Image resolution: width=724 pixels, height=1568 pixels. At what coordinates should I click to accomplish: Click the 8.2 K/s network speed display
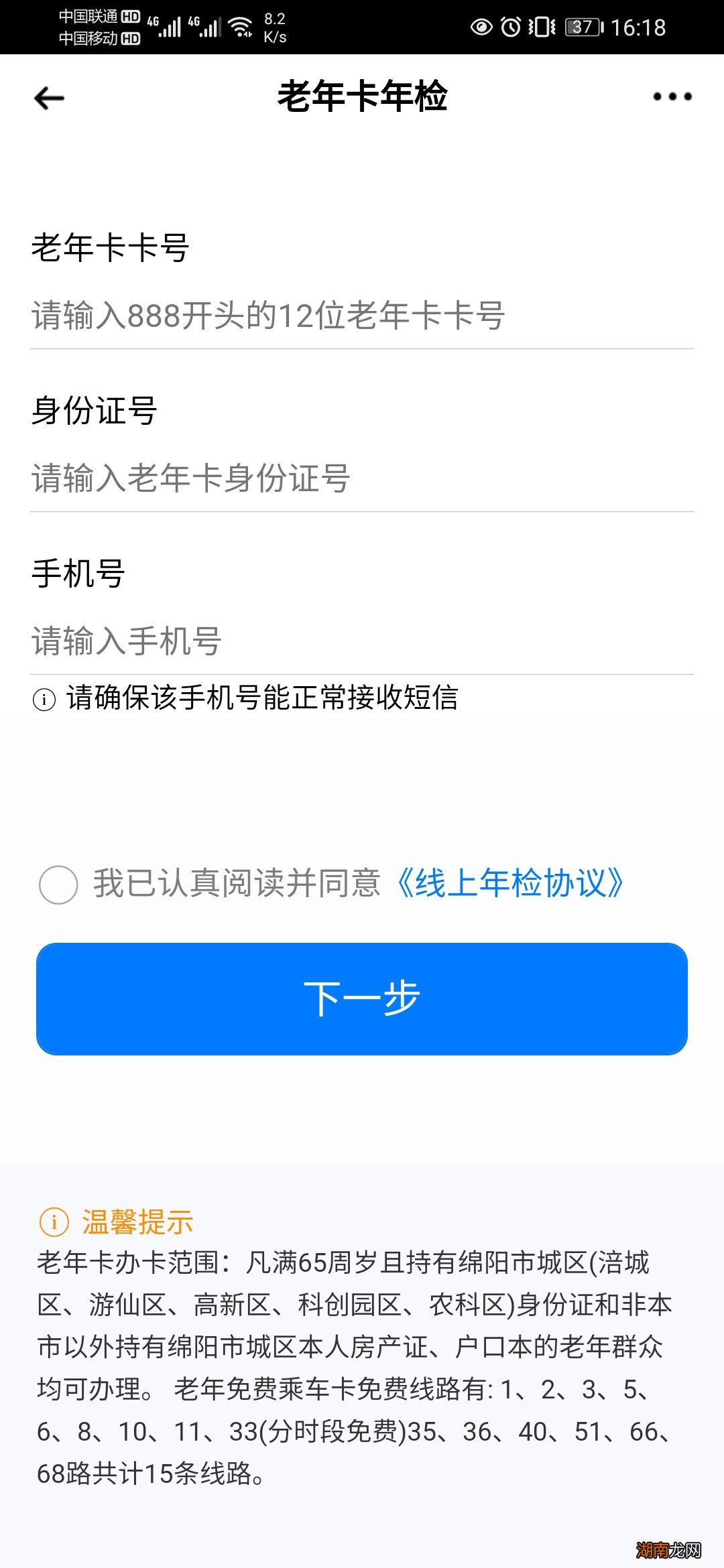(275, 27)
